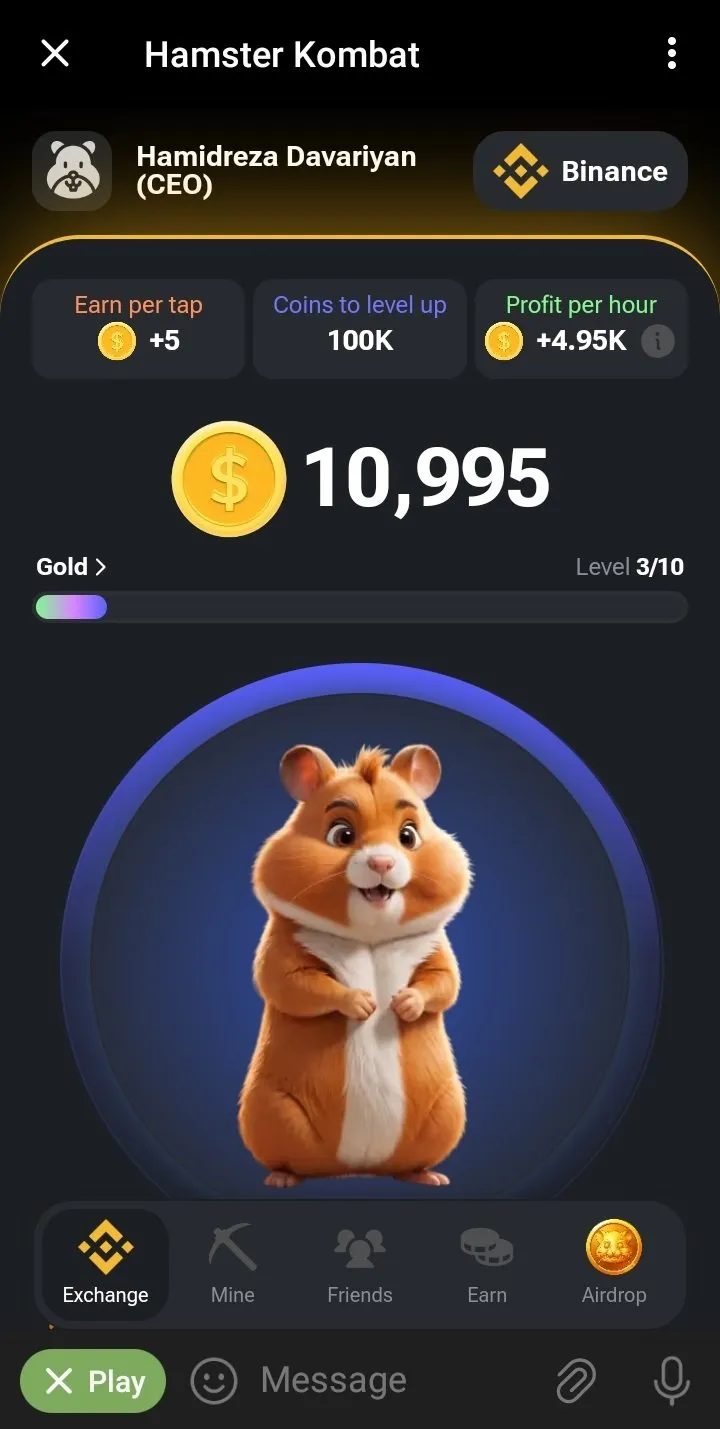Open the emoji picker
Screen dimensions: 720x1429
click(213, 1381)
